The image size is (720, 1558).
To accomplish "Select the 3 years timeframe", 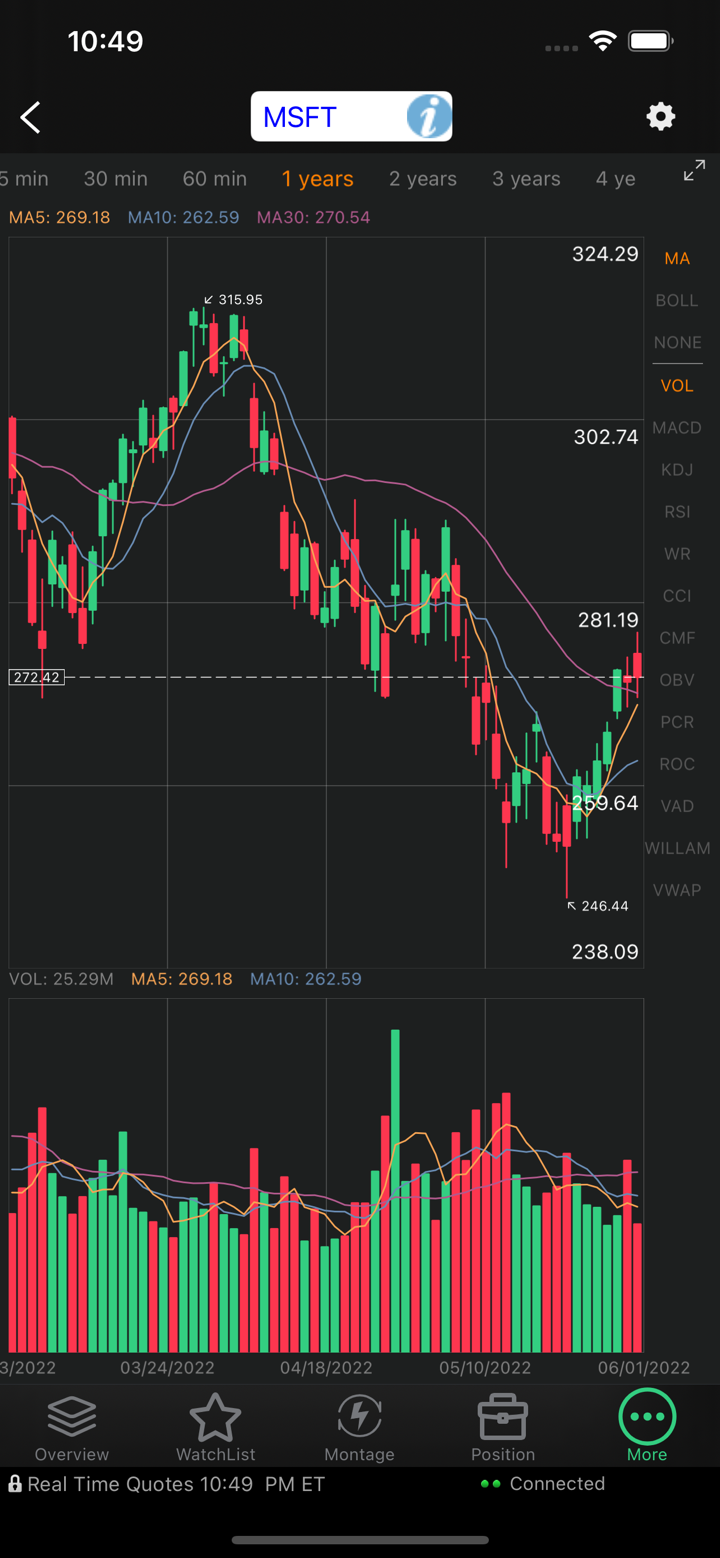I will click(525, 179).
